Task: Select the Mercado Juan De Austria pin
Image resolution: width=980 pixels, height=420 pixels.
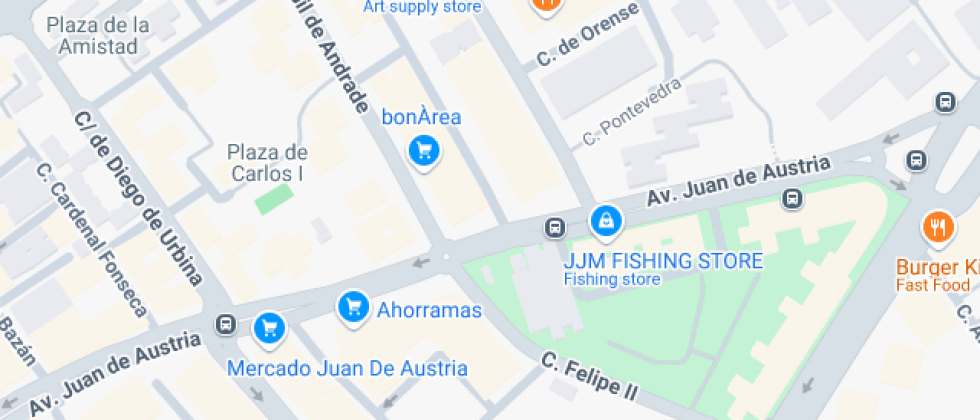Action: point(267,327)
